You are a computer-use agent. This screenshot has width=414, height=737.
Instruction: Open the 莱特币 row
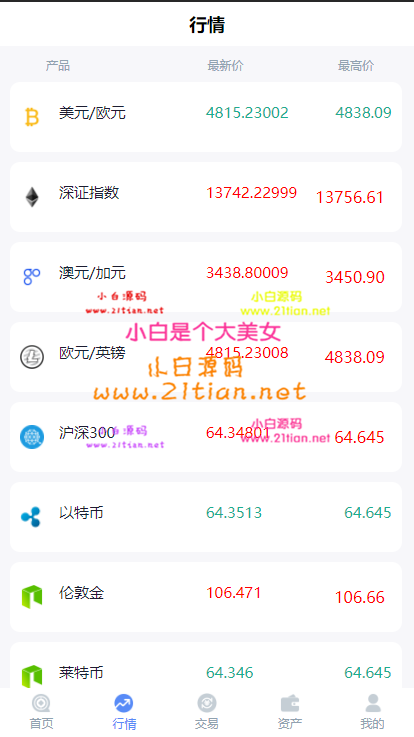pyautogui.click(x=206, y=665)
